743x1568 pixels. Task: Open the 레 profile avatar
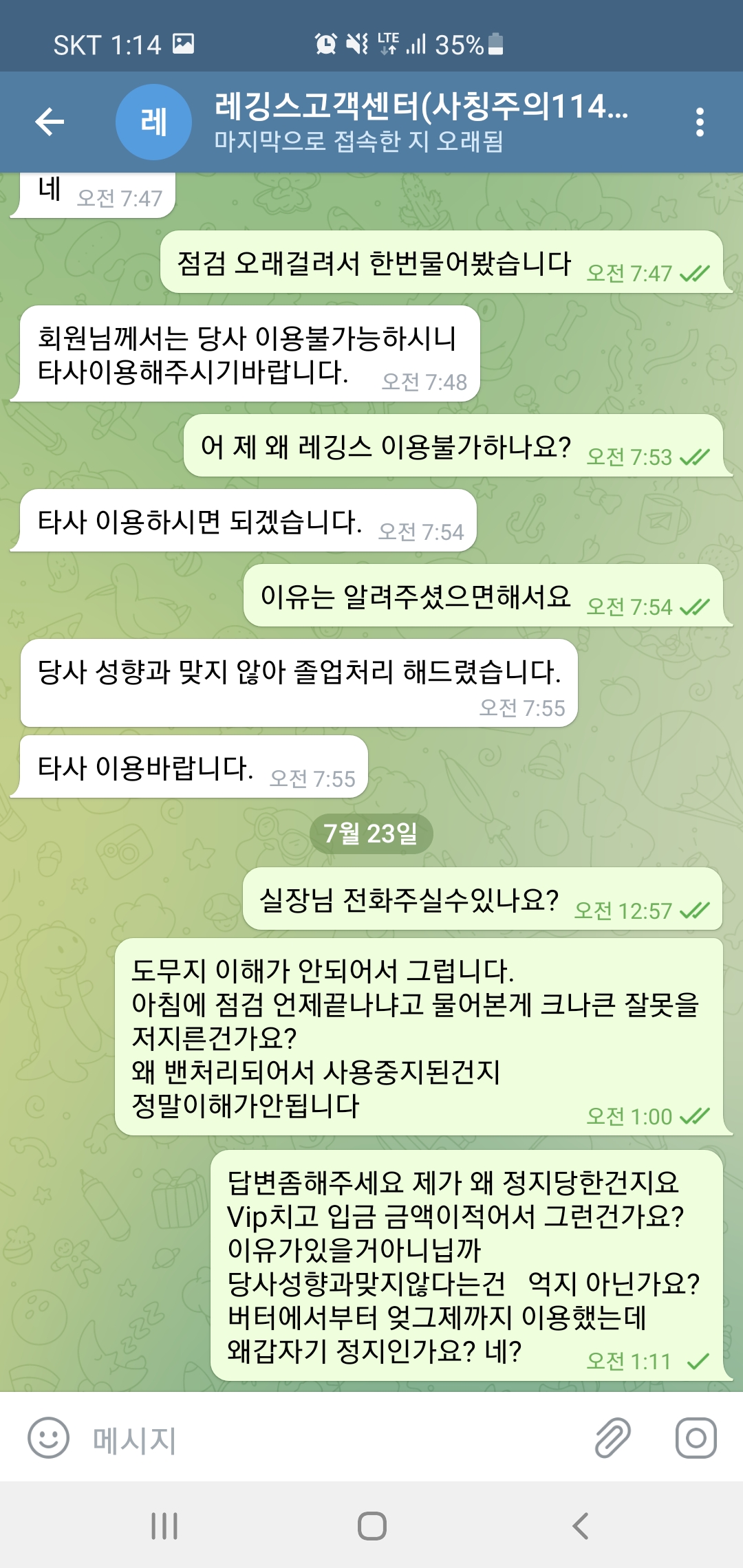(x=153, y=122)
